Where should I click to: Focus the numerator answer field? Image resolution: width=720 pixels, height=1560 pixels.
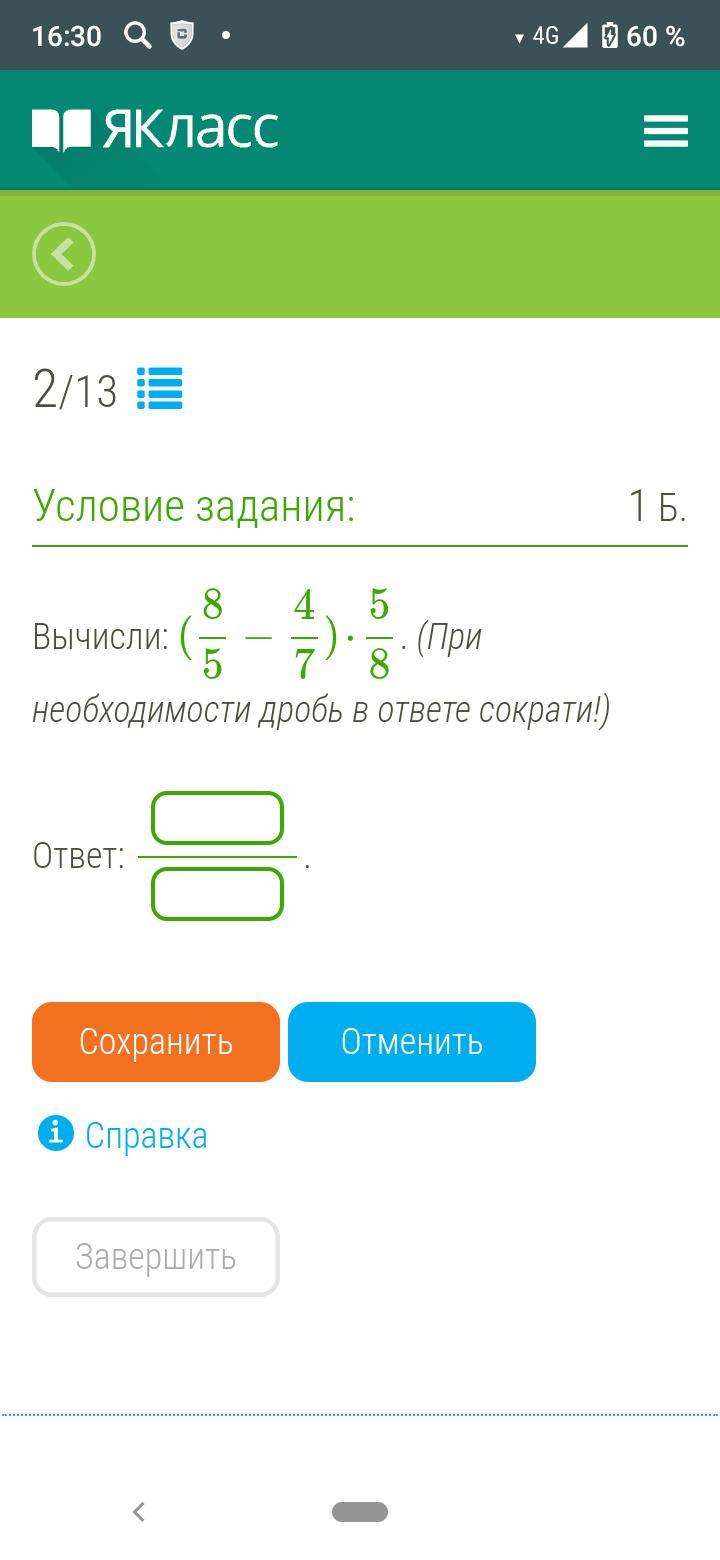pyautogui.click(x=217, y=819)
